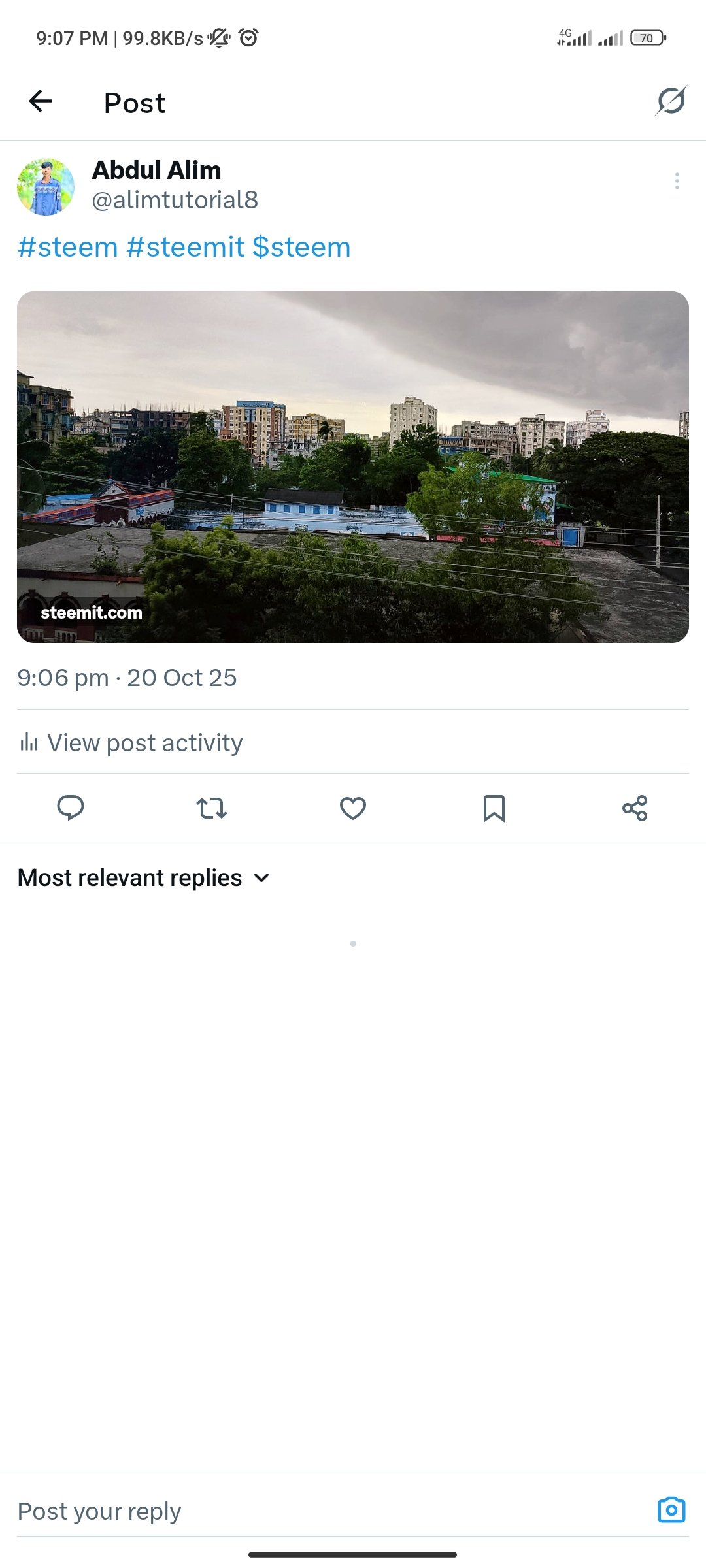Open the #steem hashtag
The height and width of the screenshot is (1568, 706).
coord(68,248)
